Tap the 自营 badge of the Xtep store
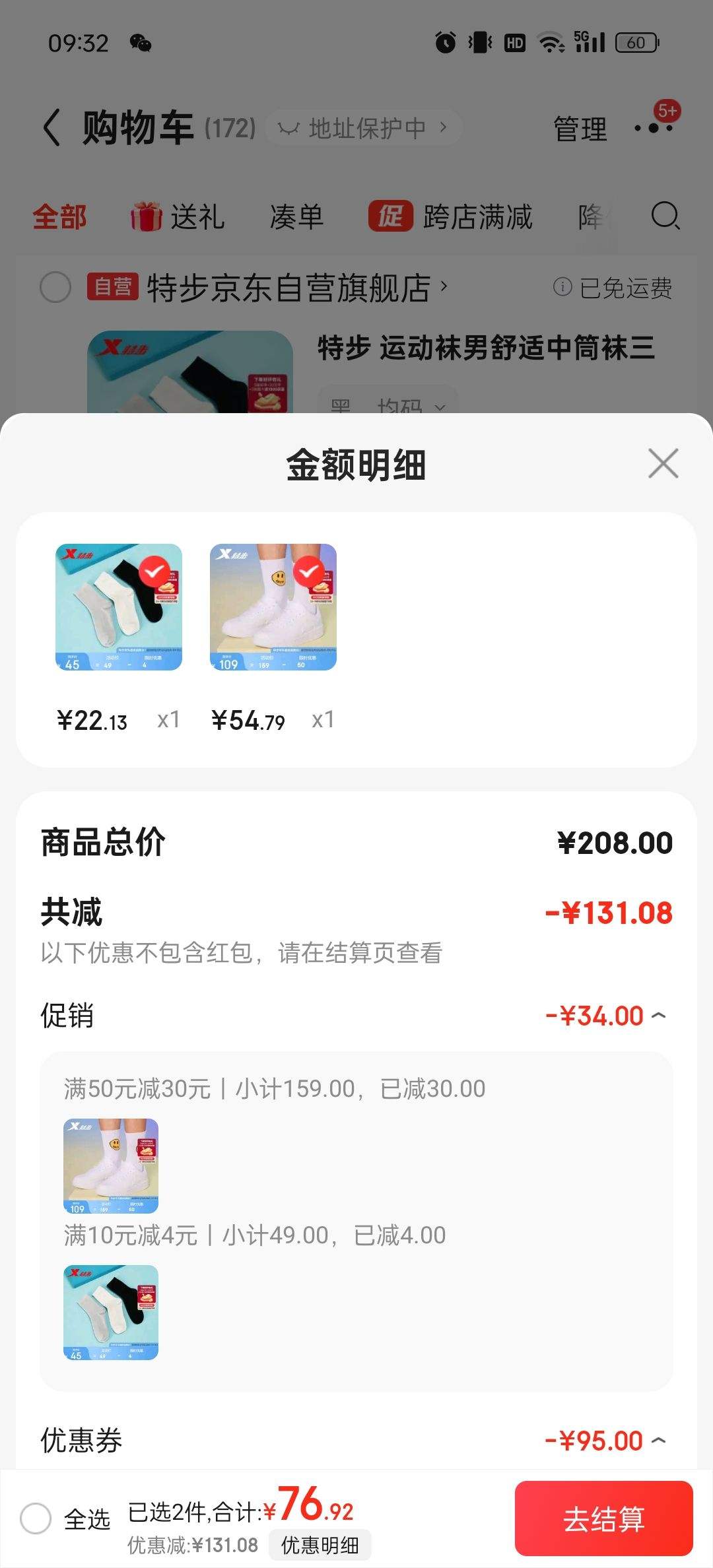The width and height of the screenshot is (713, 1568). pos(111,286)
